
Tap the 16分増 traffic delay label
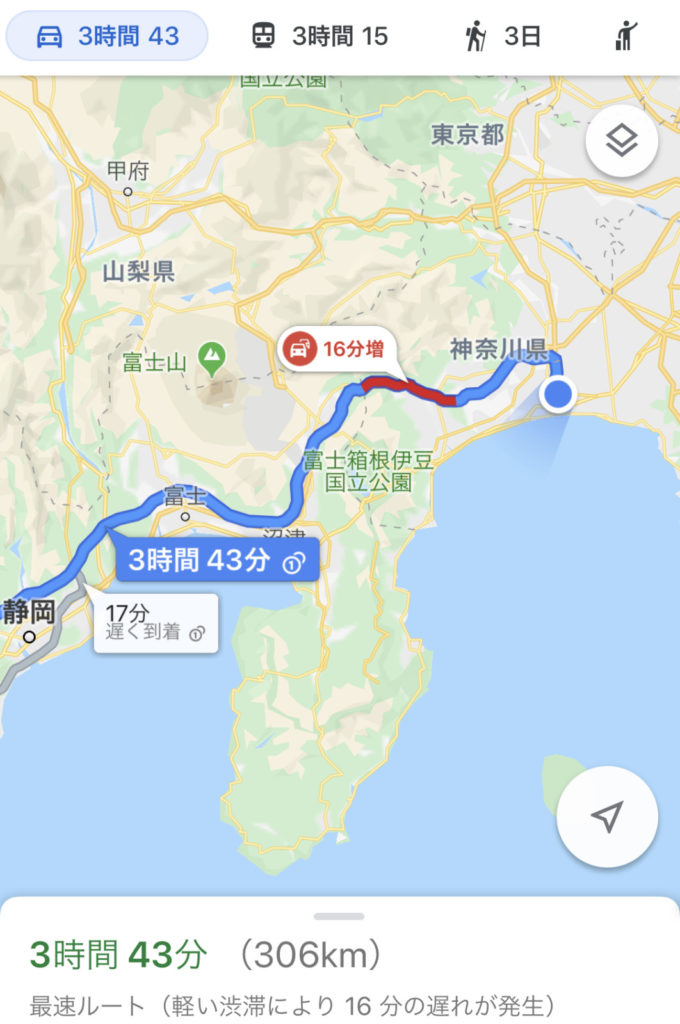pos(338,350)
